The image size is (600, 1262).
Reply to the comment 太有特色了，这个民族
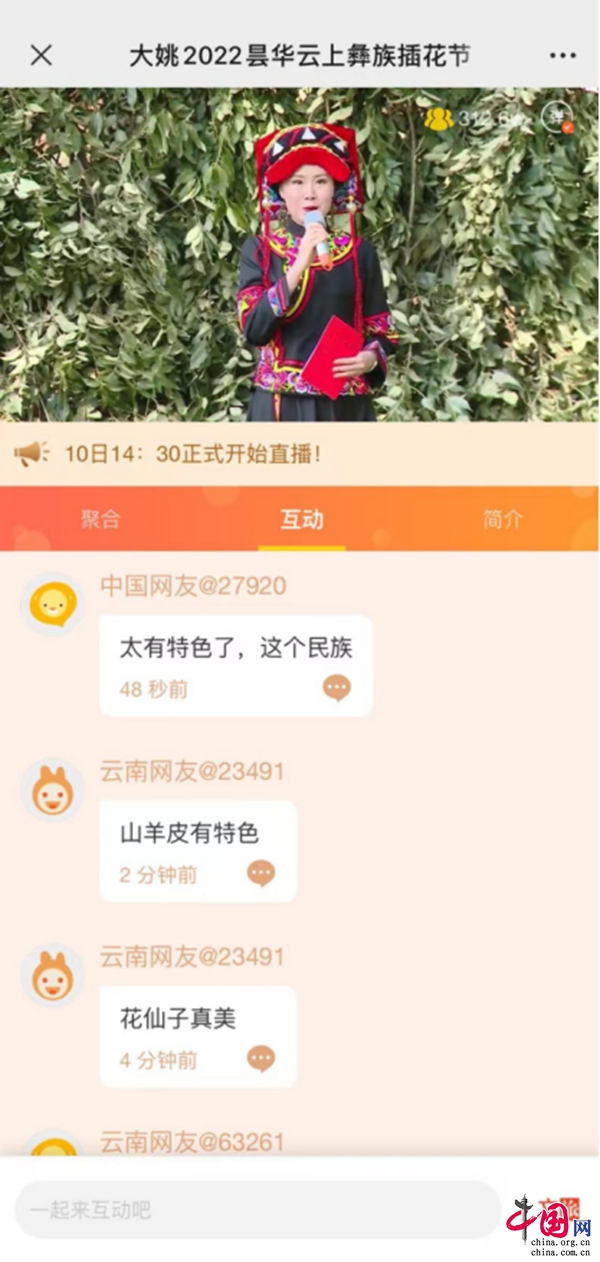337,688
